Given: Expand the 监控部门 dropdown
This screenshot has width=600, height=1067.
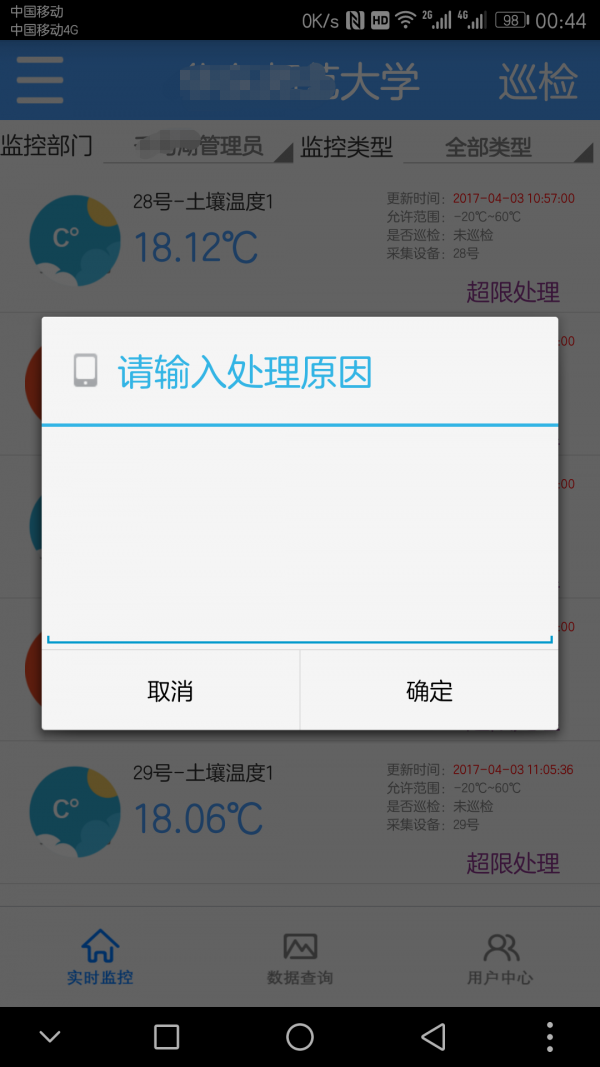Looking at the screenshot, I should (198, 147).
